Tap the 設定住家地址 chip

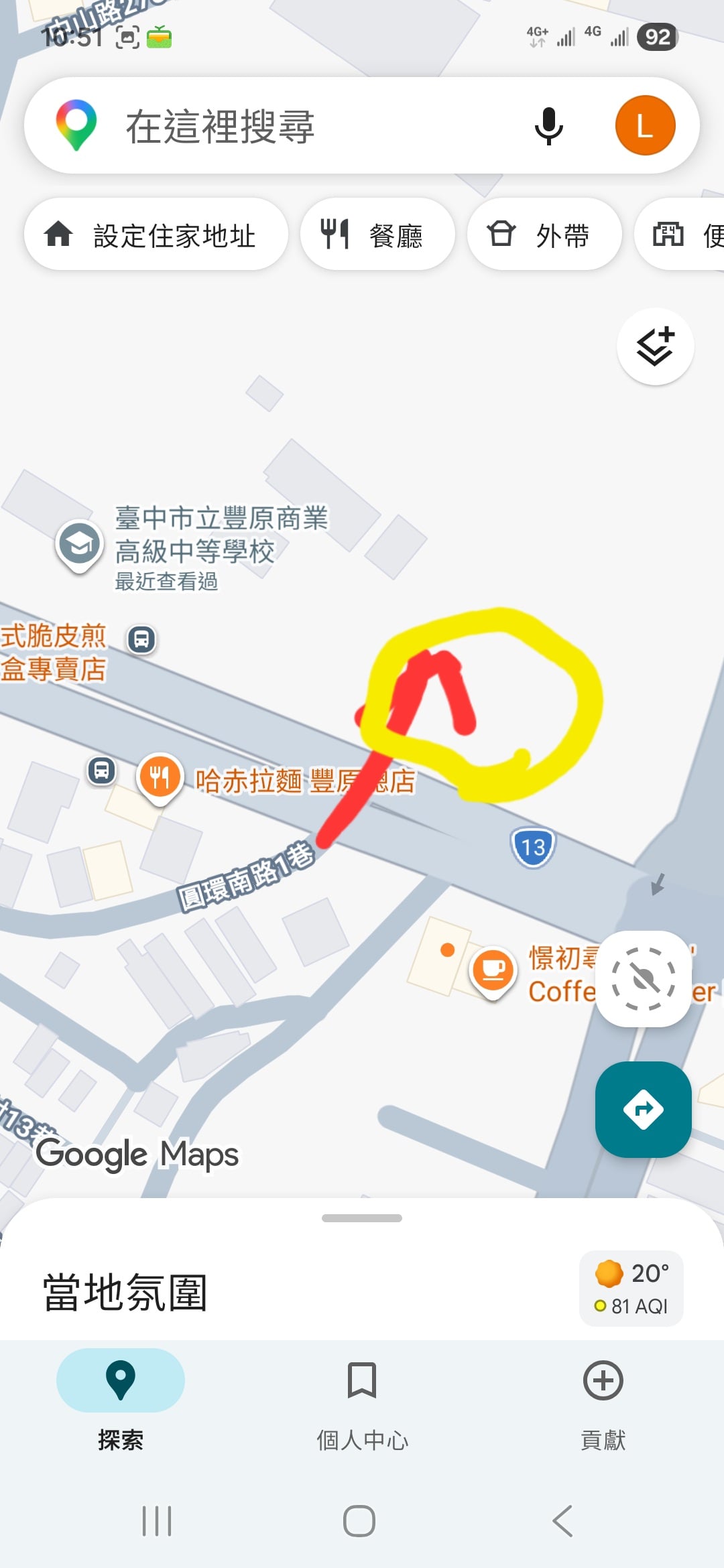point(156,235)
